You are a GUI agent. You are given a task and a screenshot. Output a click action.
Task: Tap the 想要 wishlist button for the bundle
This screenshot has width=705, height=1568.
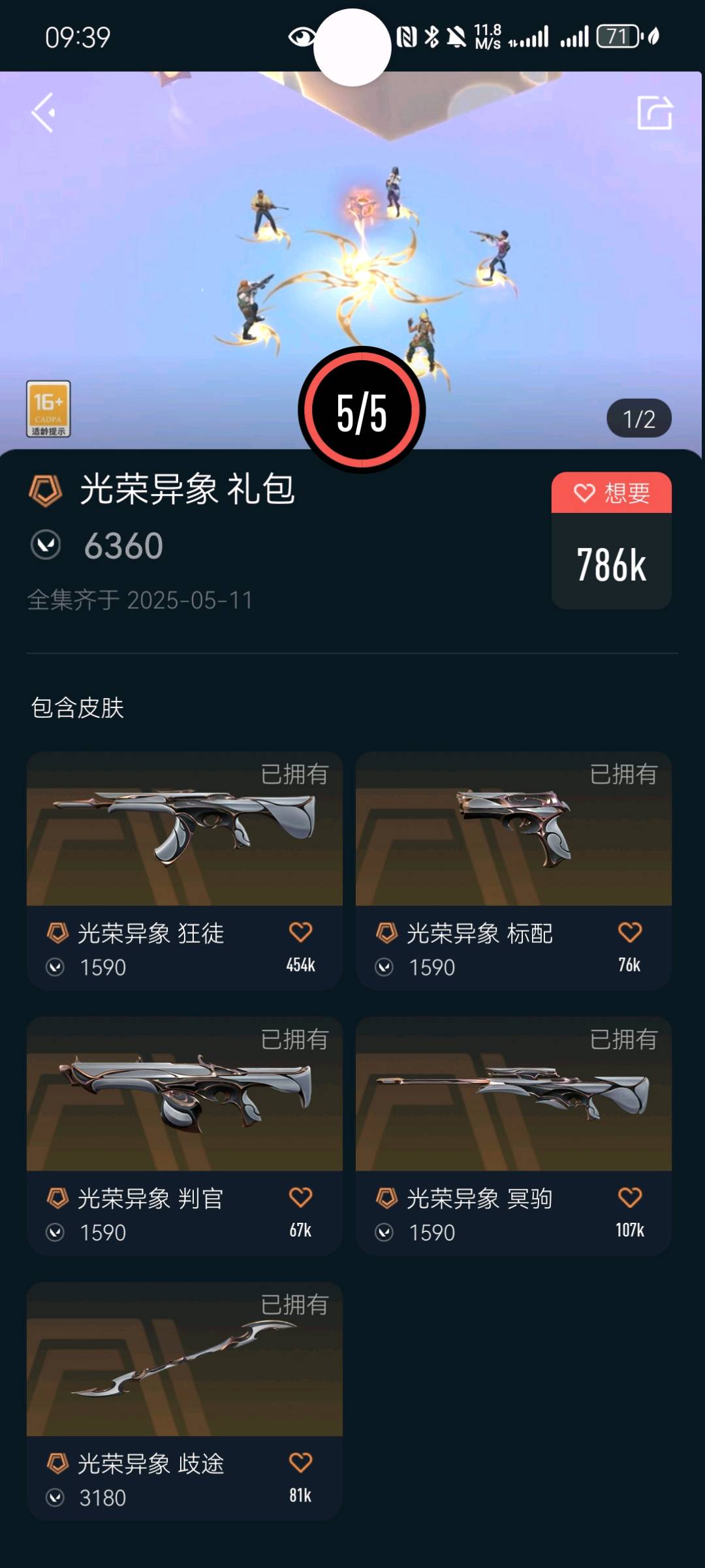(612, 493)
